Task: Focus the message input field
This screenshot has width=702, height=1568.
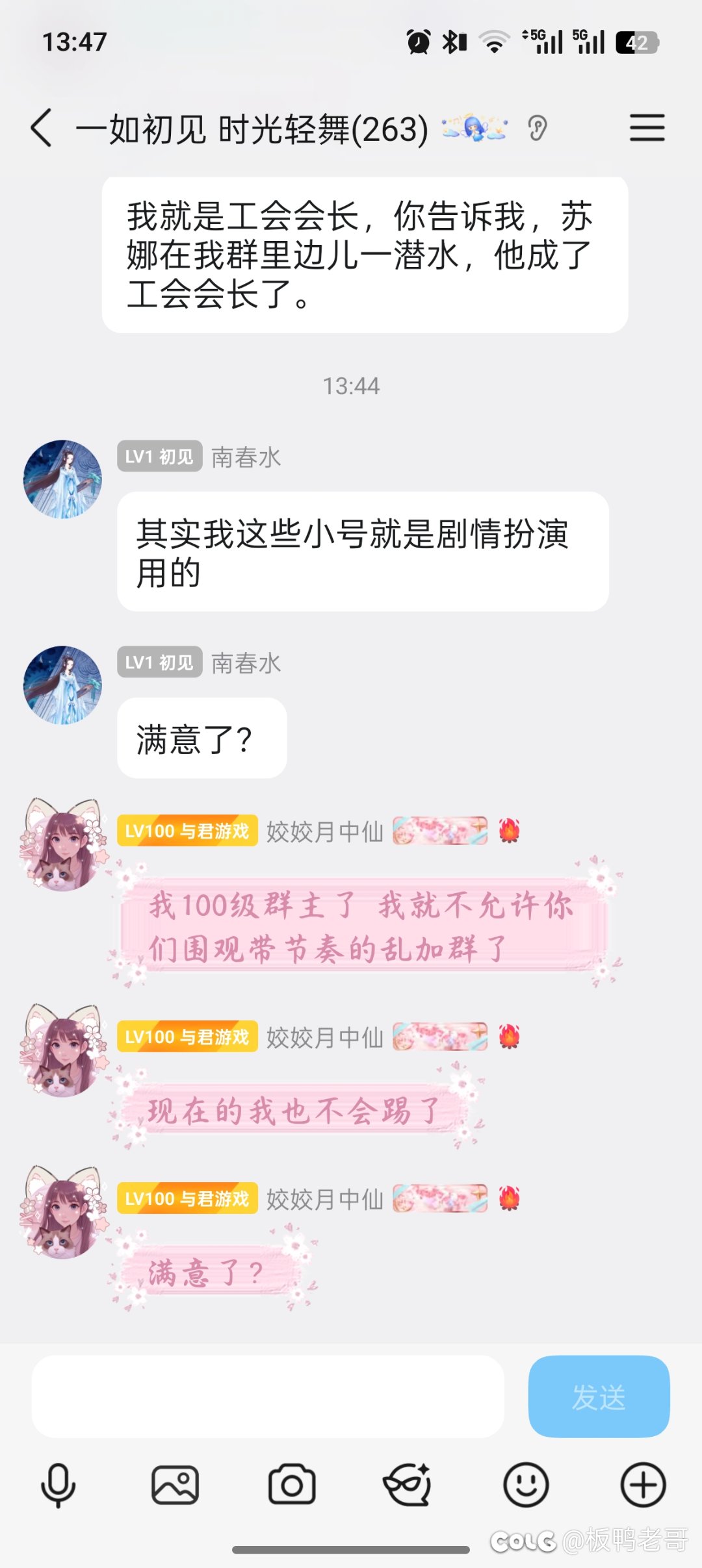Action: [x=268, y=1396]
